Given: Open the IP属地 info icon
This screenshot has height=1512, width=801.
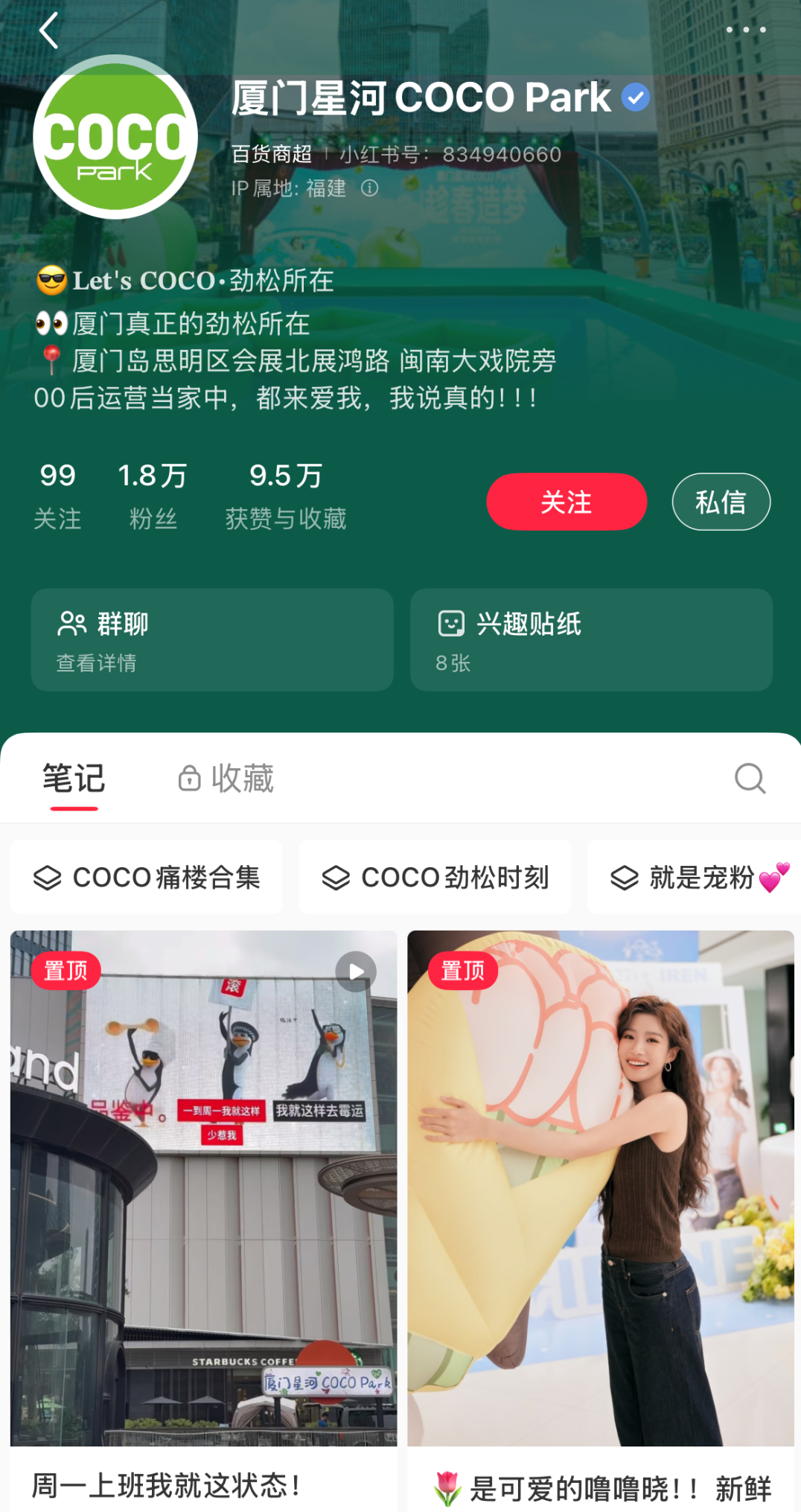Looking at the screenshot, I should [370, 188].
